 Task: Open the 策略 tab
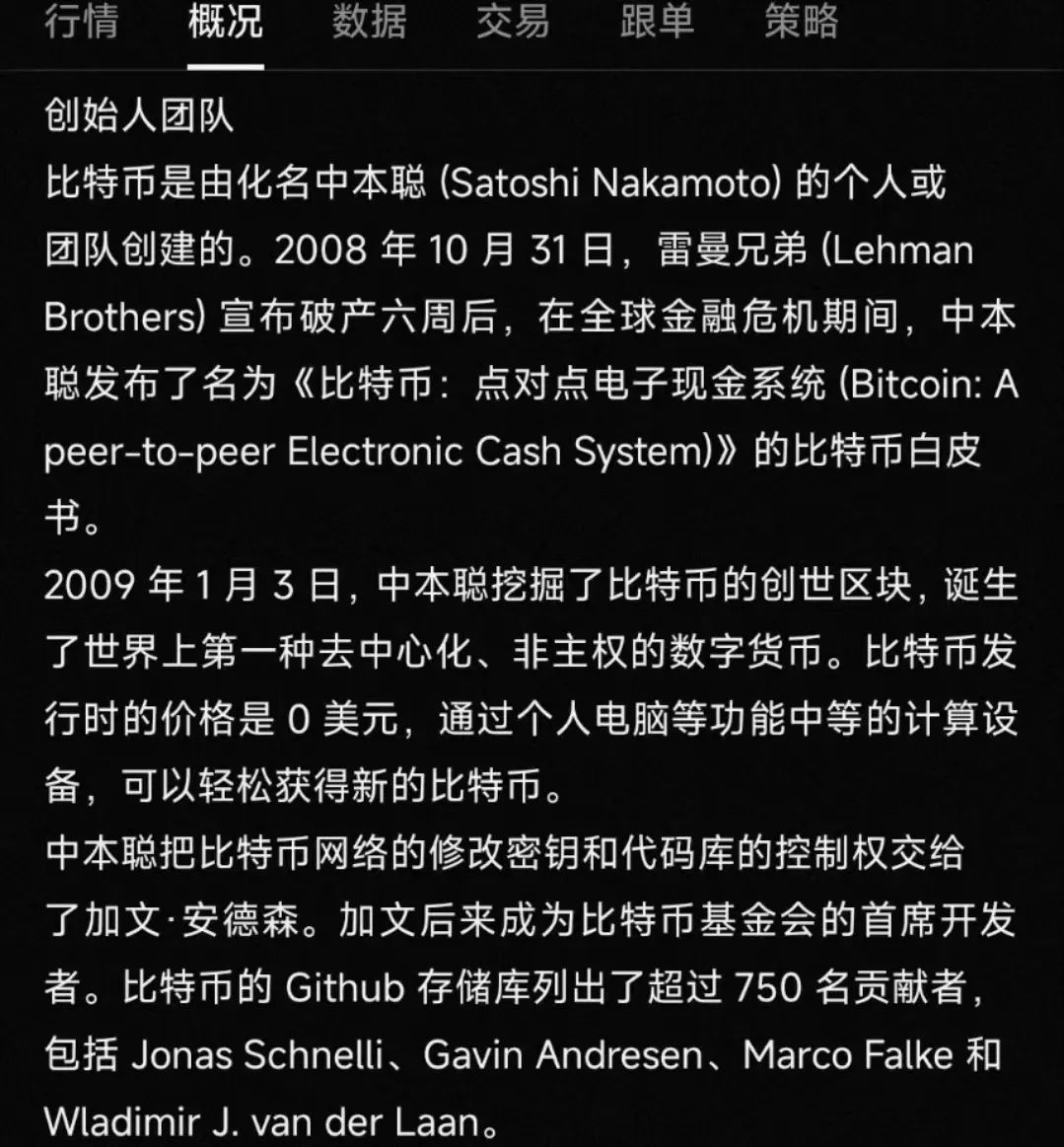[x=801, y=22]
